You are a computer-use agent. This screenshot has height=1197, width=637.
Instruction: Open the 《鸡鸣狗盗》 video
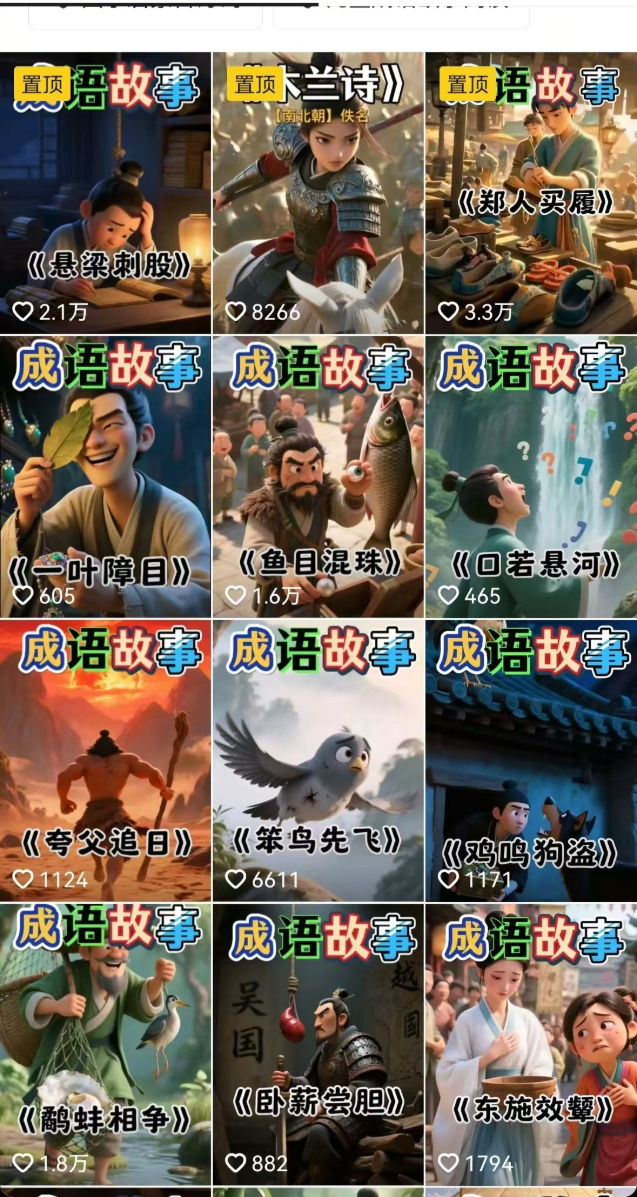(x=531, y=760)
